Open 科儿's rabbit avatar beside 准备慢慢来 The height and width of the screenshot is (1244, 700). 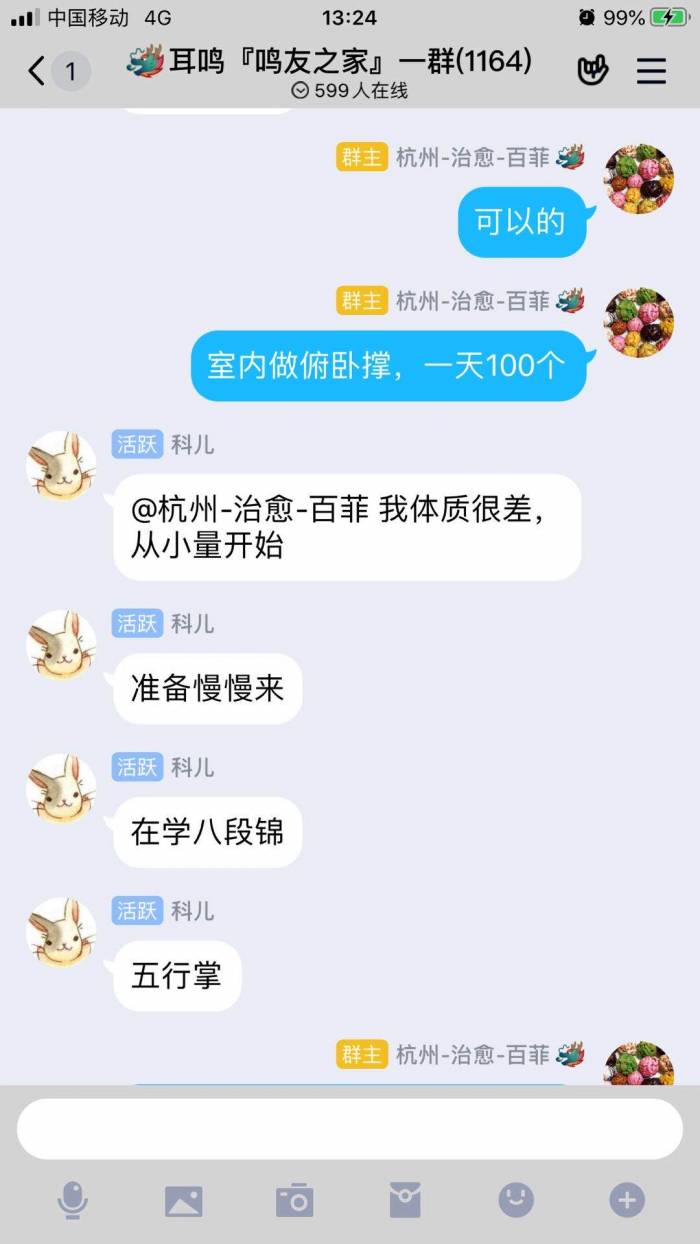[61, 645]
